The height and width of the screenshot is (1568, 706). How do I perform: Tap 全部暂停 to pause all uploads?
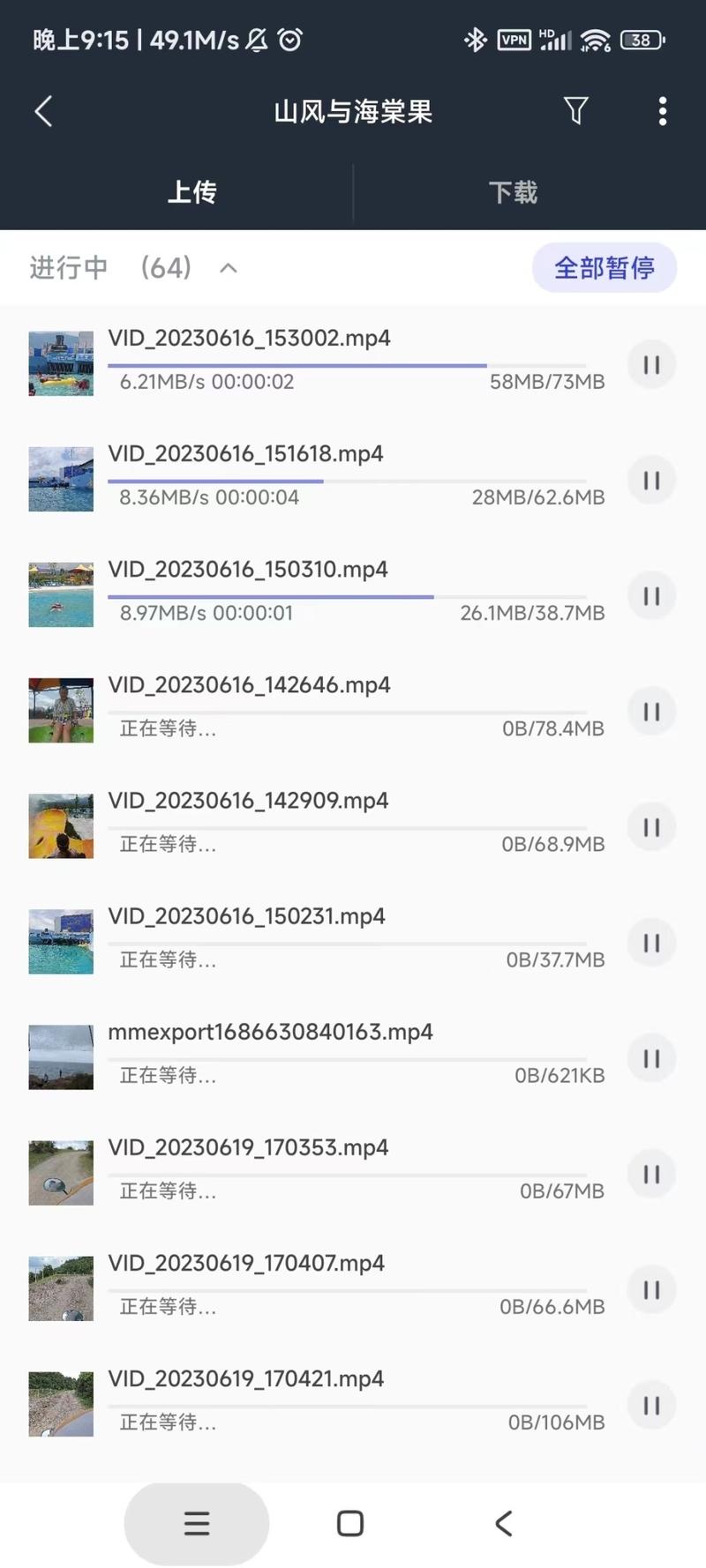[605, 267]
